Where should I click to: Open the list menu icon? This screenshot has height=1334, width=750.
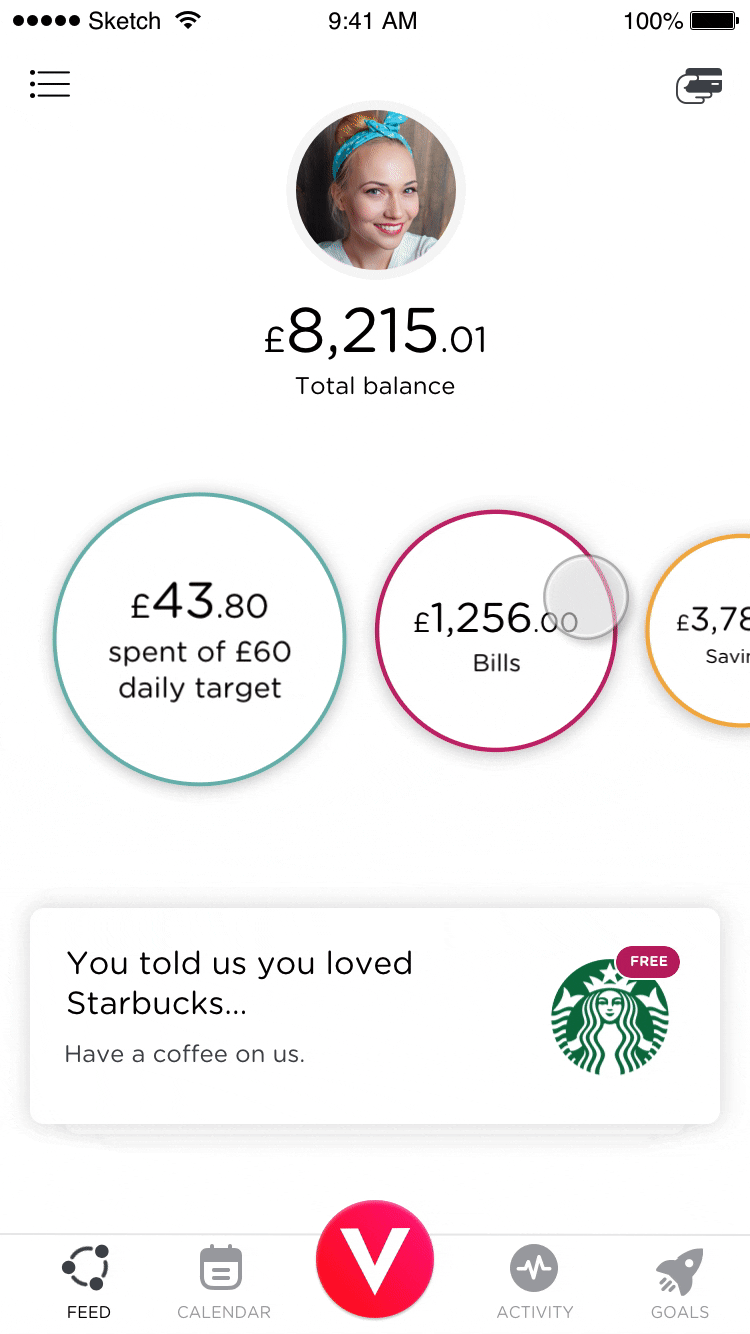point(50,84)
